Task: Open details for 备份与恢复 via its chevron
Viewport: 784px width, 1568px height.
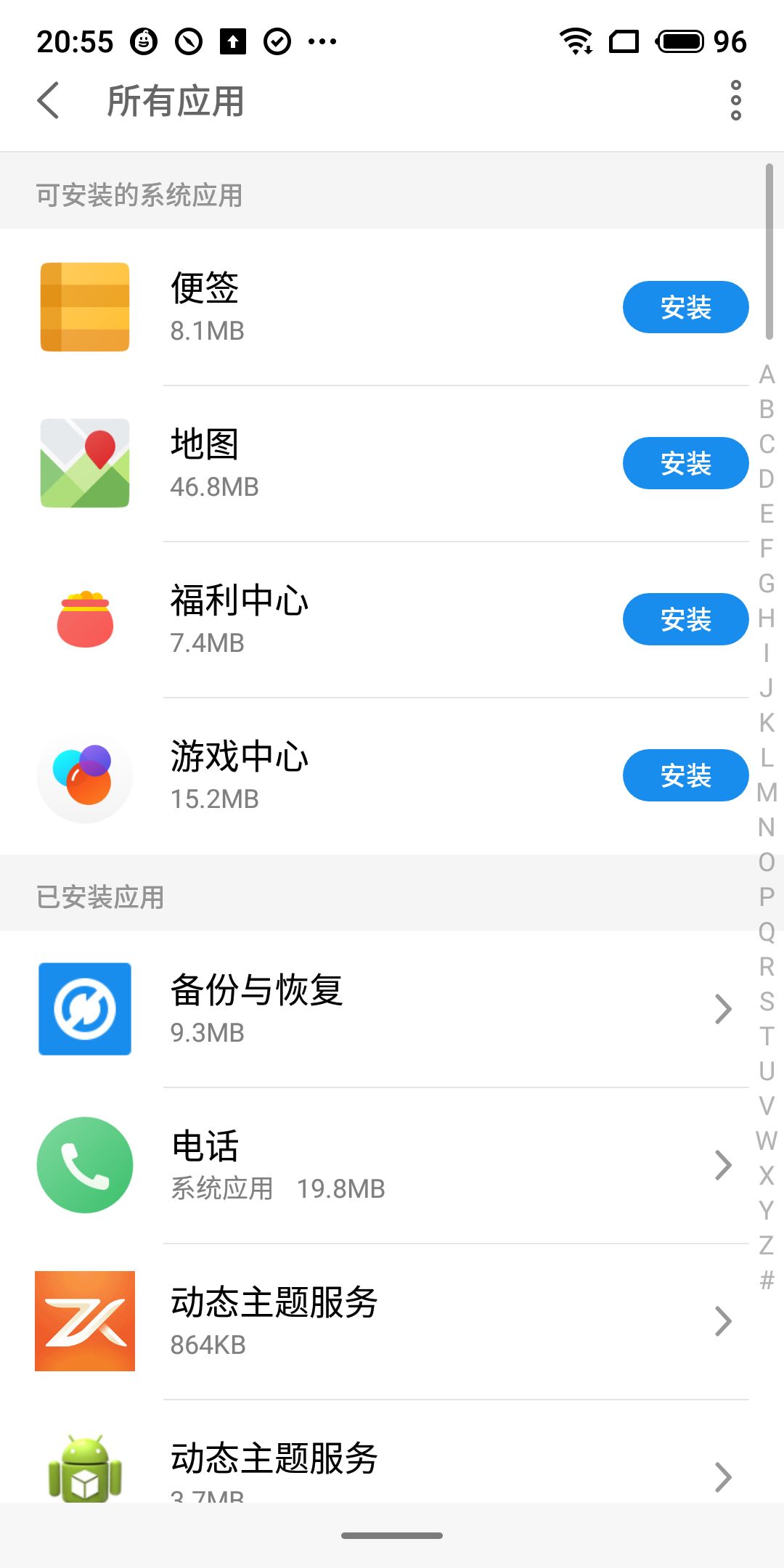Action: pyautogui.click(x=722, y=1009)
